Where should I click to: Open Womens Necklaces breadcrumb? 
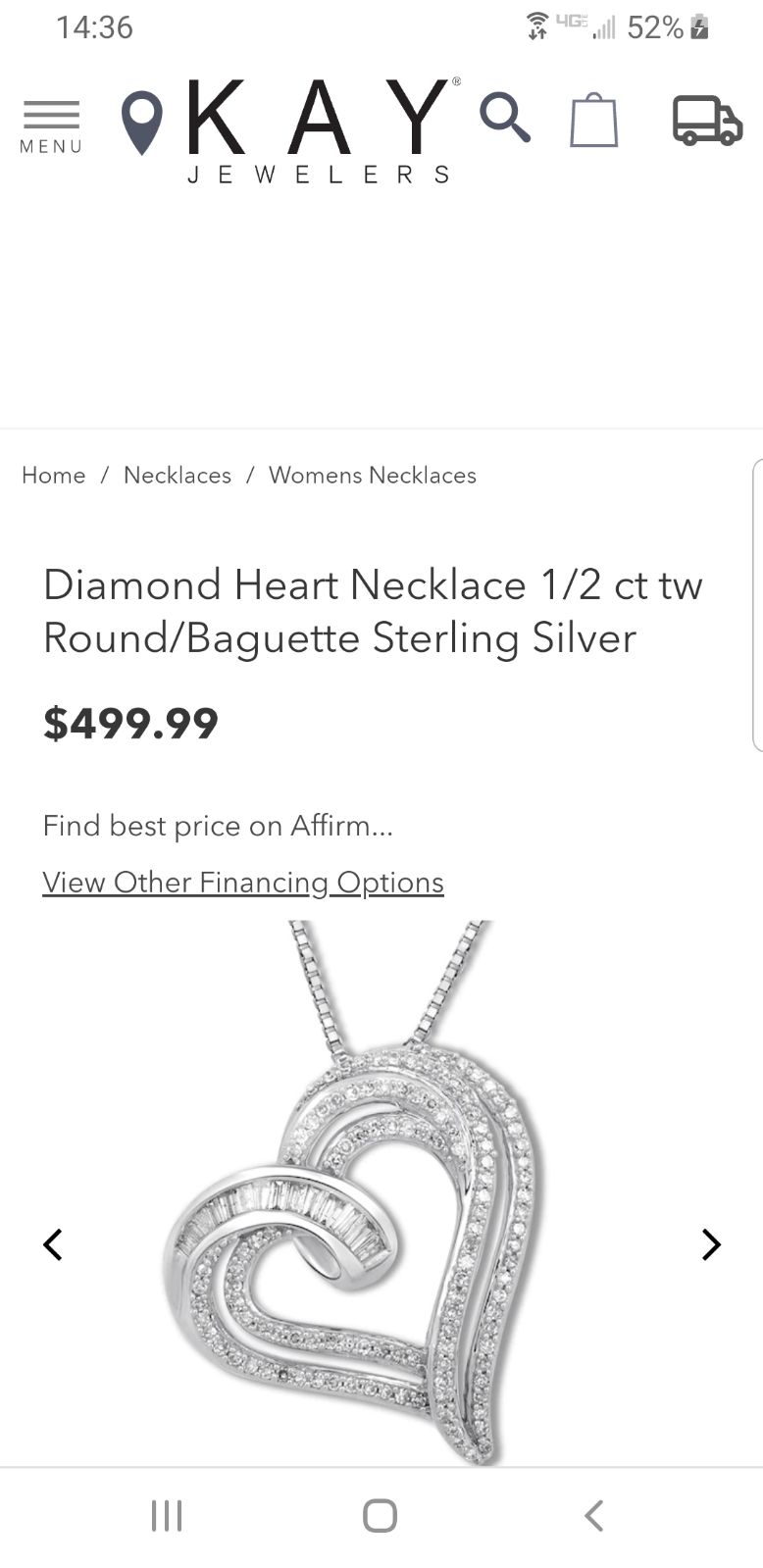373,476
